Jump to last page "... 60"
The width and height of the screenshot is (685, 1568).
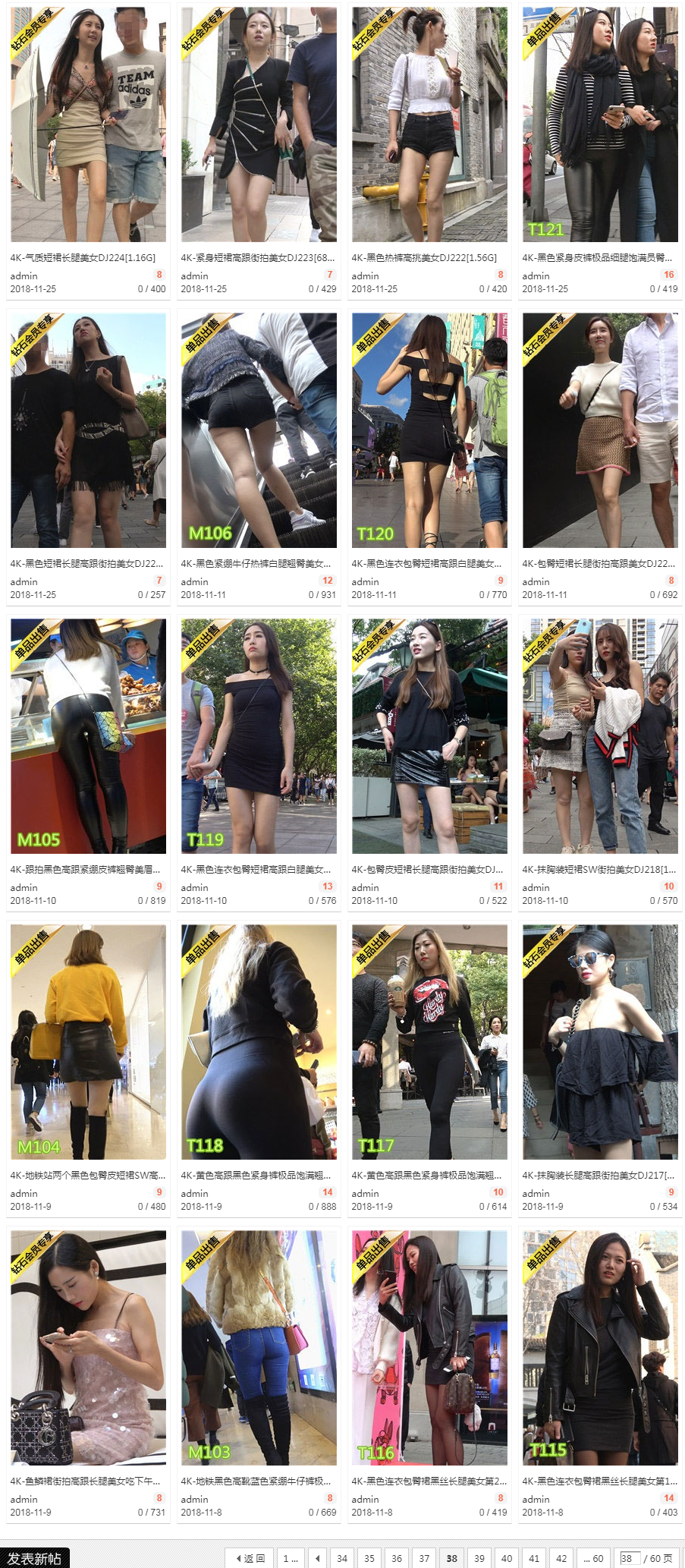(592, 1558)
